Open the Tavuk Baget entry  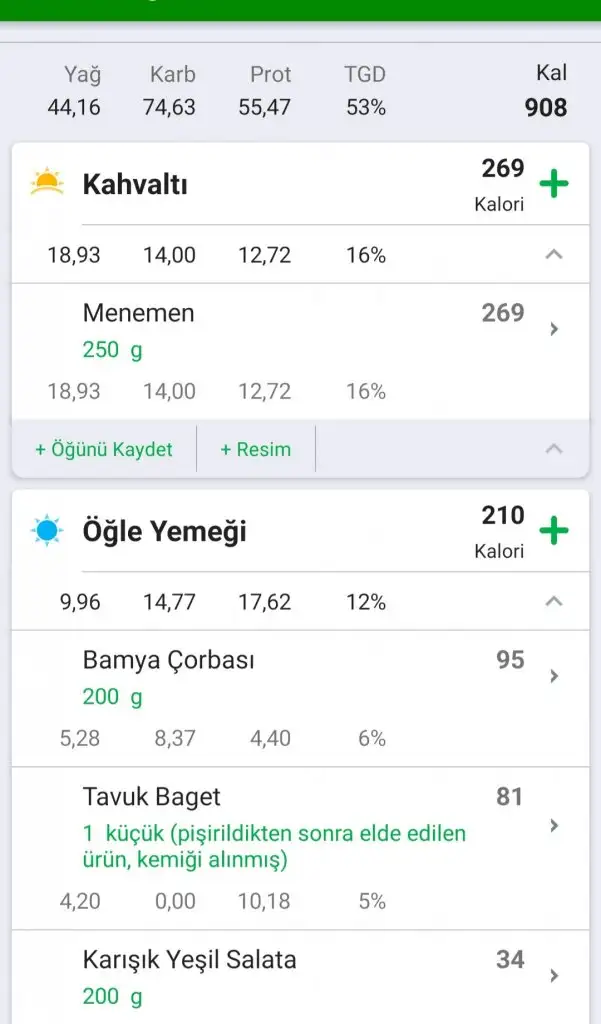(300, 827)
